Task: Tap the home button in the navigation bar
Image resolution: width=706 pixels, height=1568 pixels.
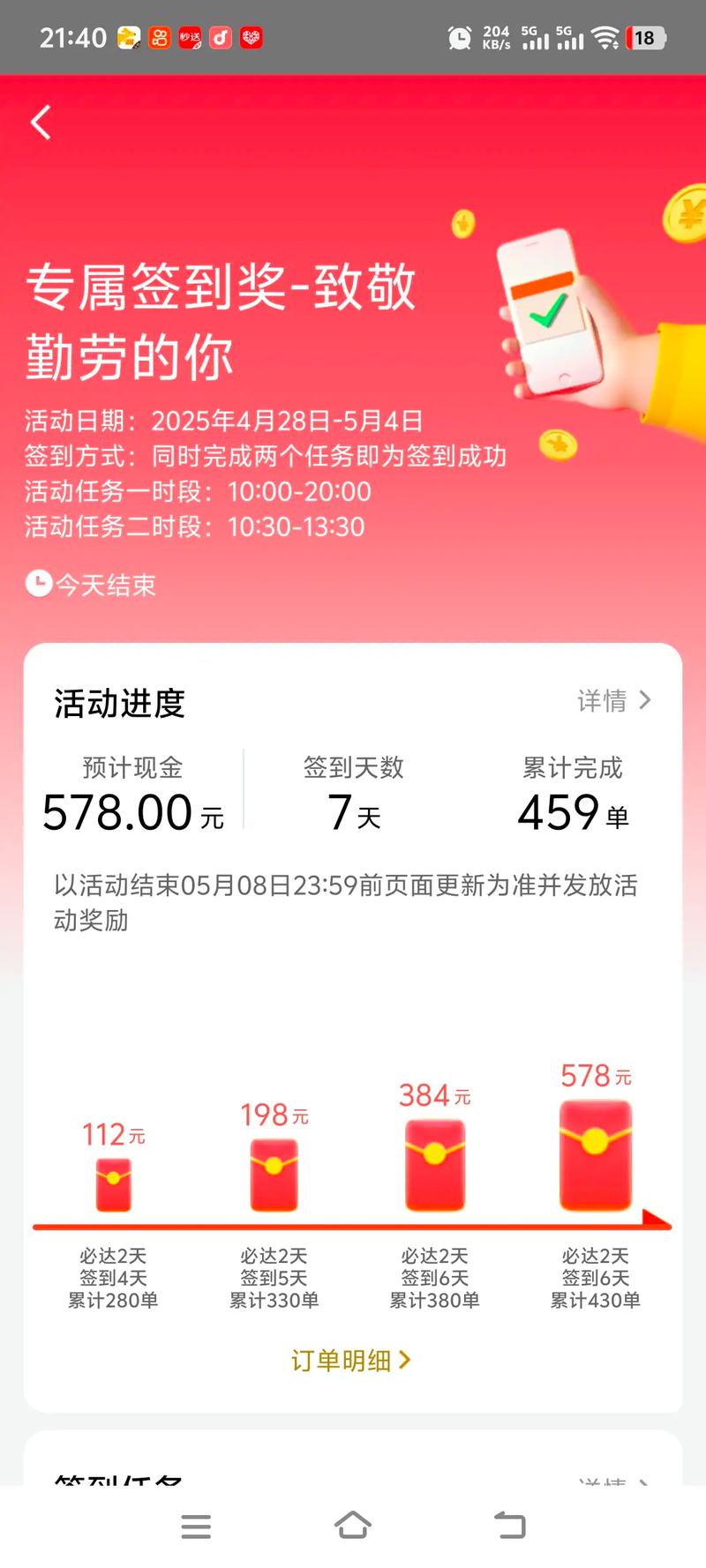Action: [x=353, y=1526]
